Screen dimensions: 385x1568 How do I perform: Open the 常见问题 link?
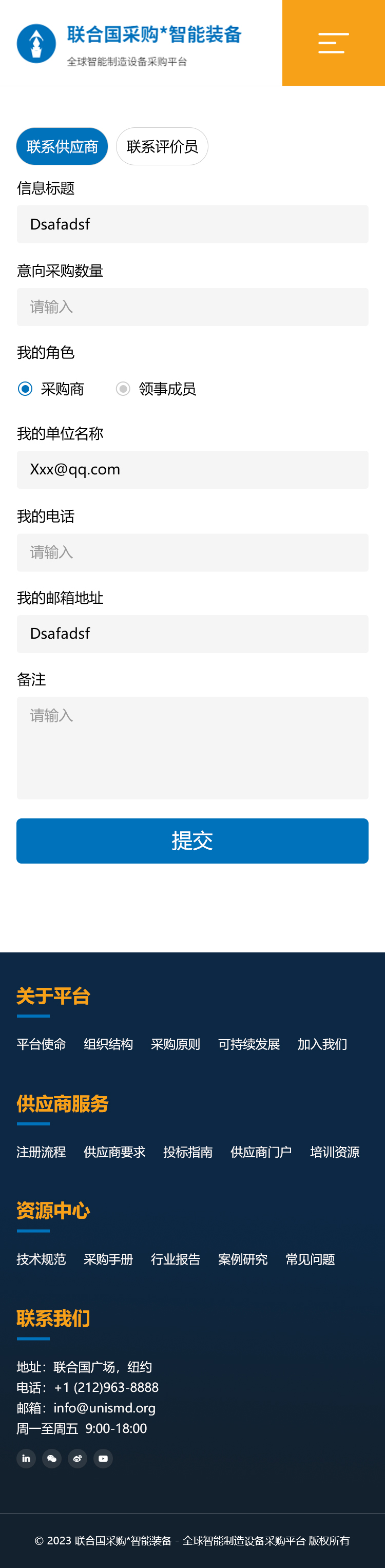(x=310, y=1259)
